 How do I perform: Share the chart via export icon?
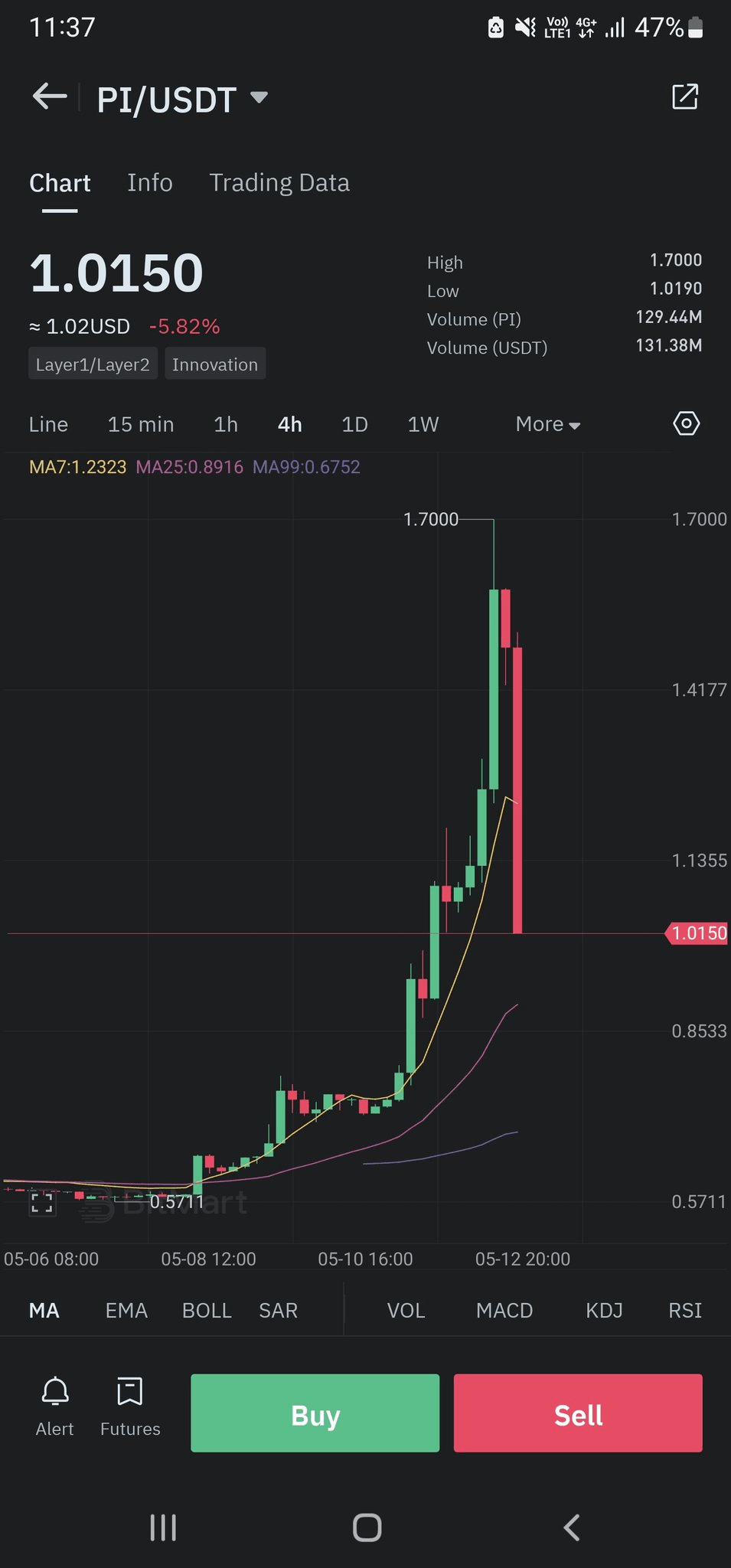(684, 97)
